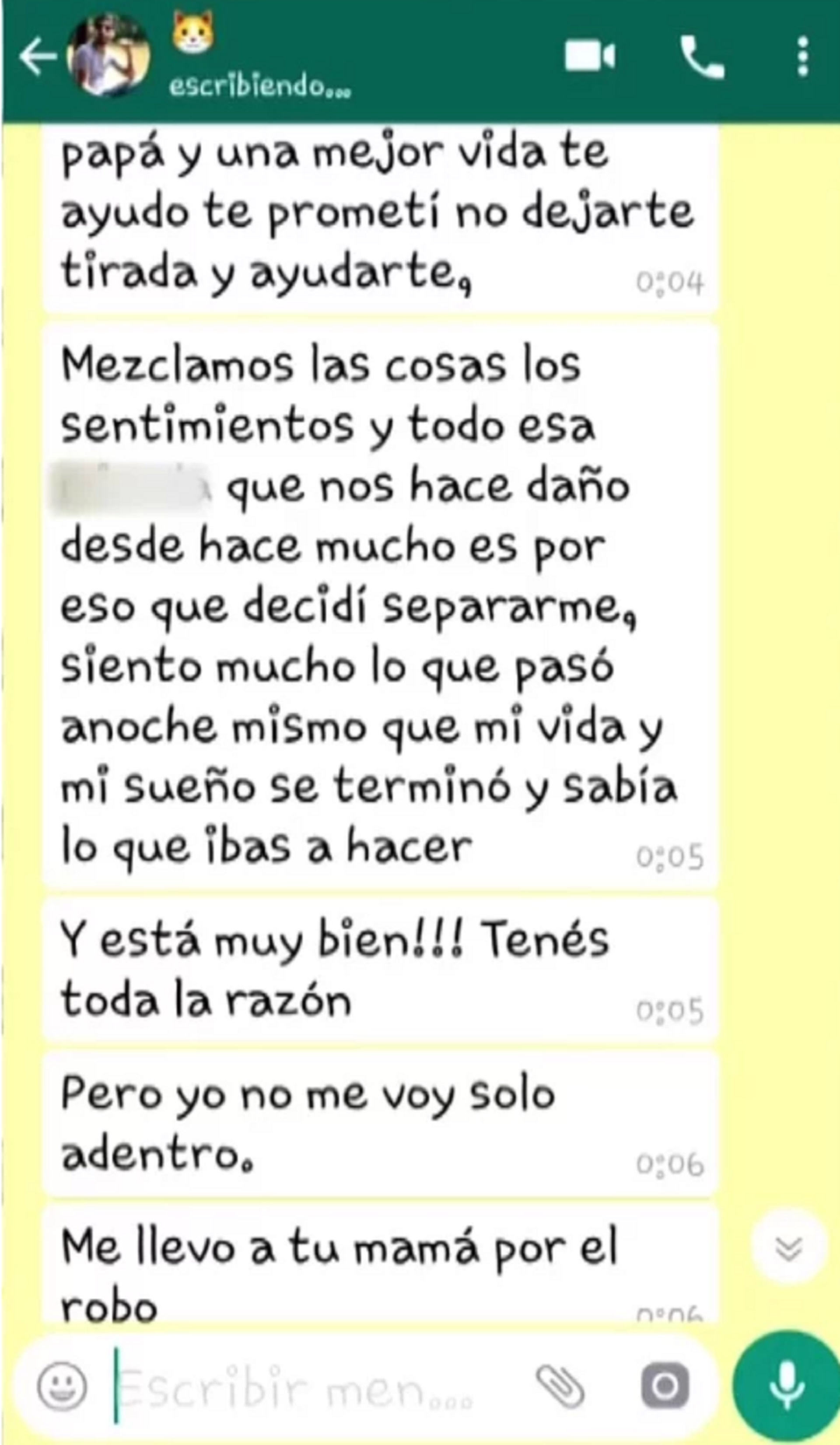This screenshot has height=1445, width=840.
Task: Open the overflow menu
Action: coord(803,57)
